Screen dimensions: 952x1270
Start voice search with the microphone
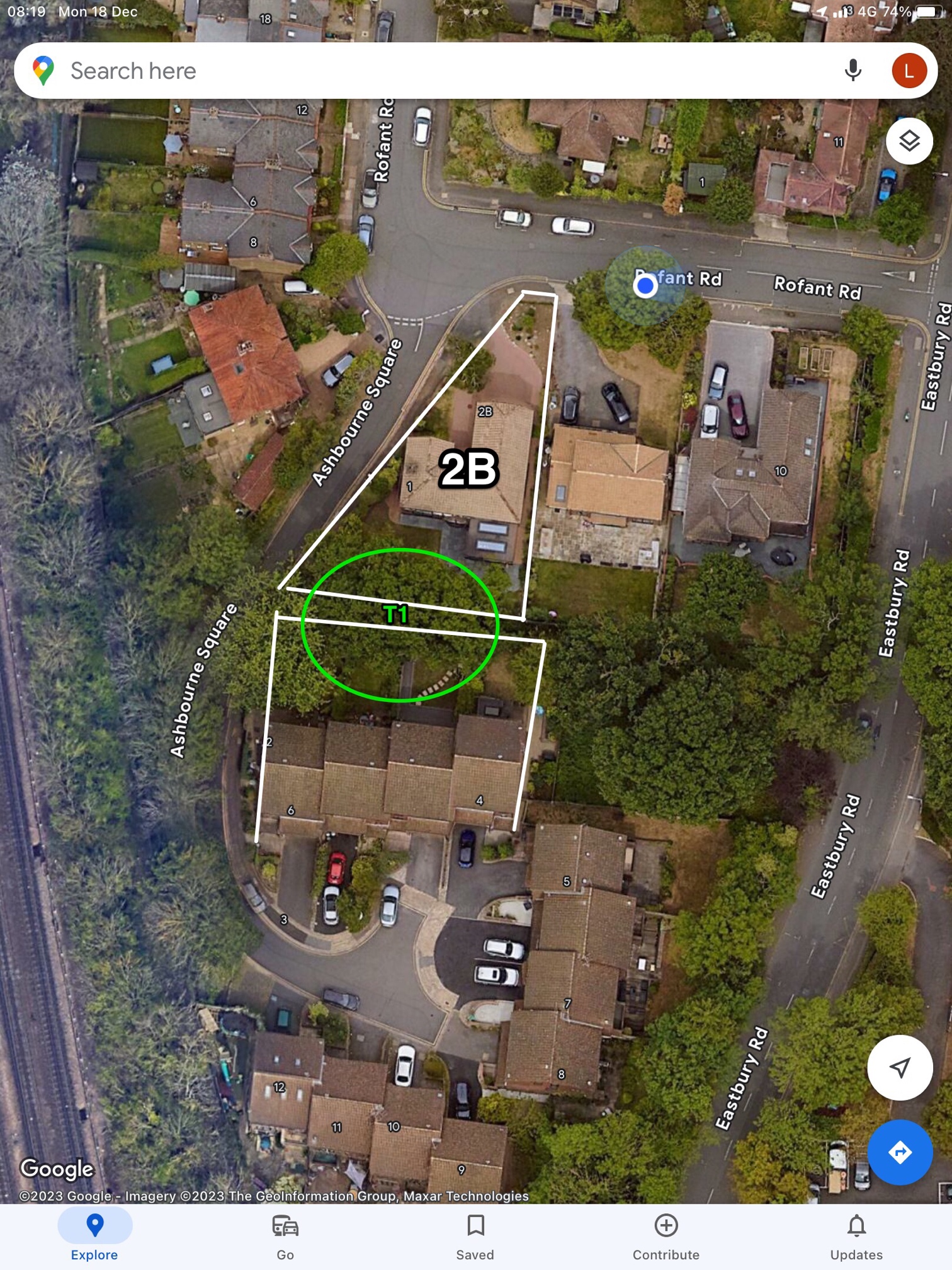(853, 71)
